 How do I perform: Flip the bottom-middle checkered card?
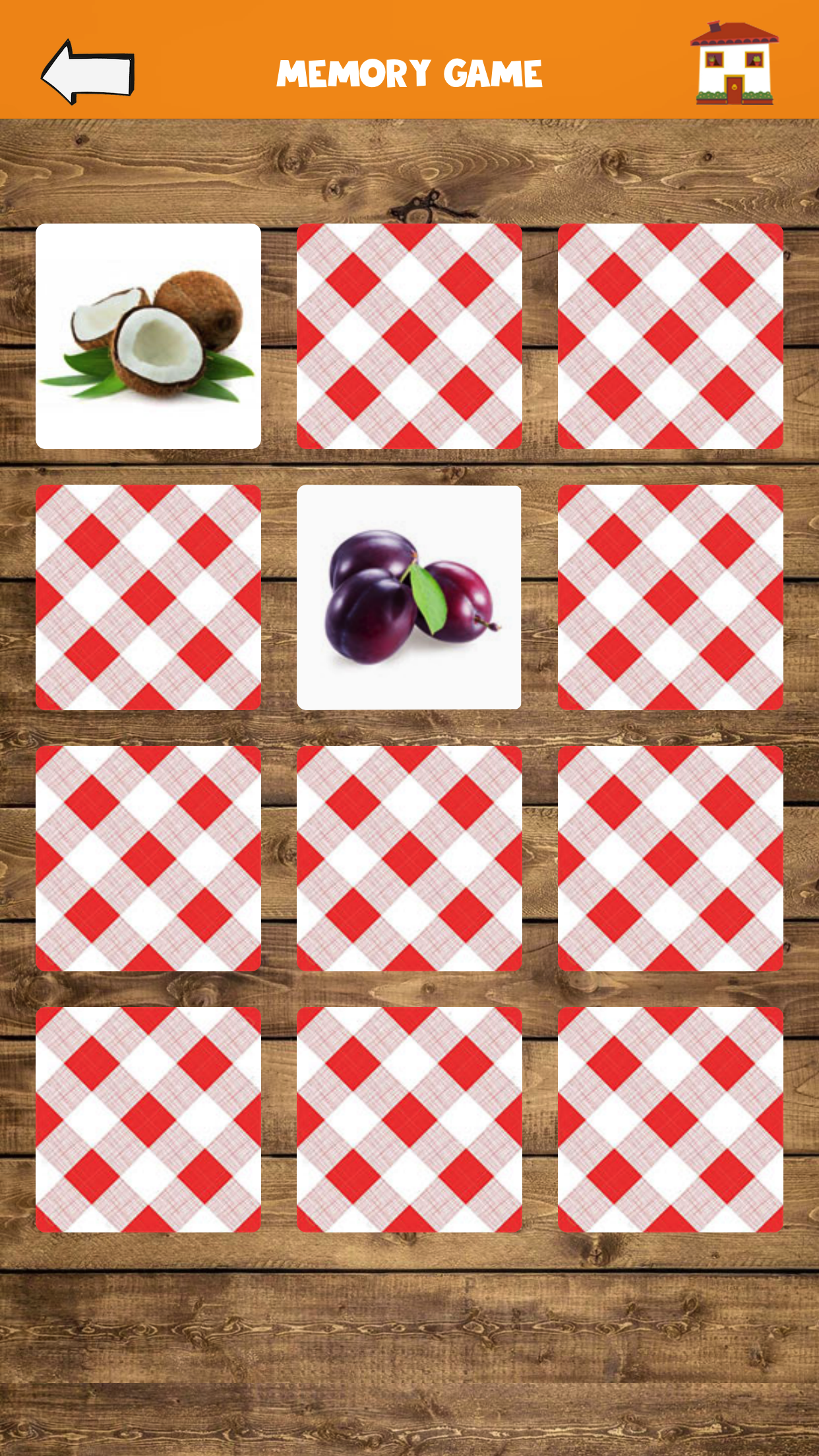pos(409,1120)
